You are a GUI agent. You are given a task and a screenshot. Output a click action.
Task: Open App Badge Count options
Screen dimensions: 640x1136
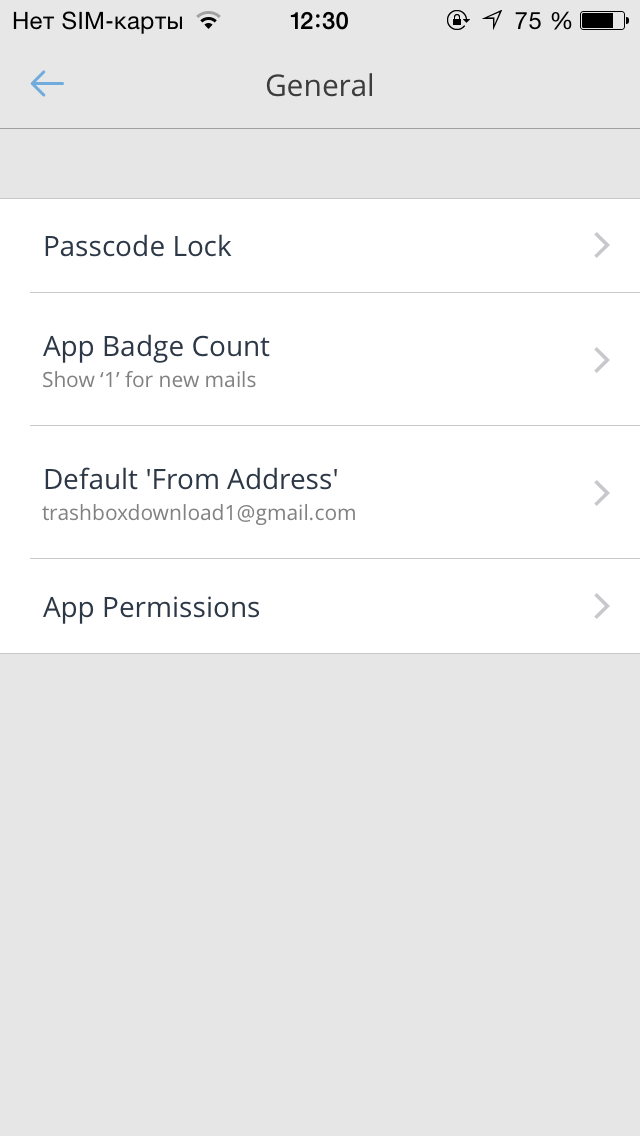[x=320, y=359]
